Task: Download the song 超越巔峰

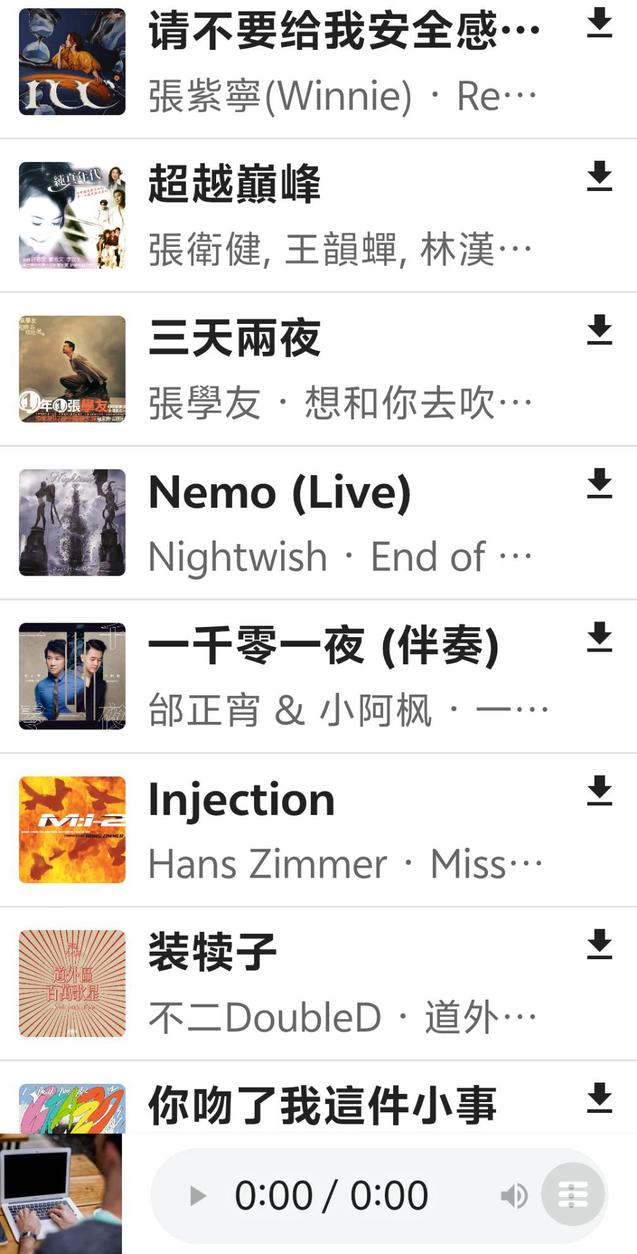Action: pos(599,177)
